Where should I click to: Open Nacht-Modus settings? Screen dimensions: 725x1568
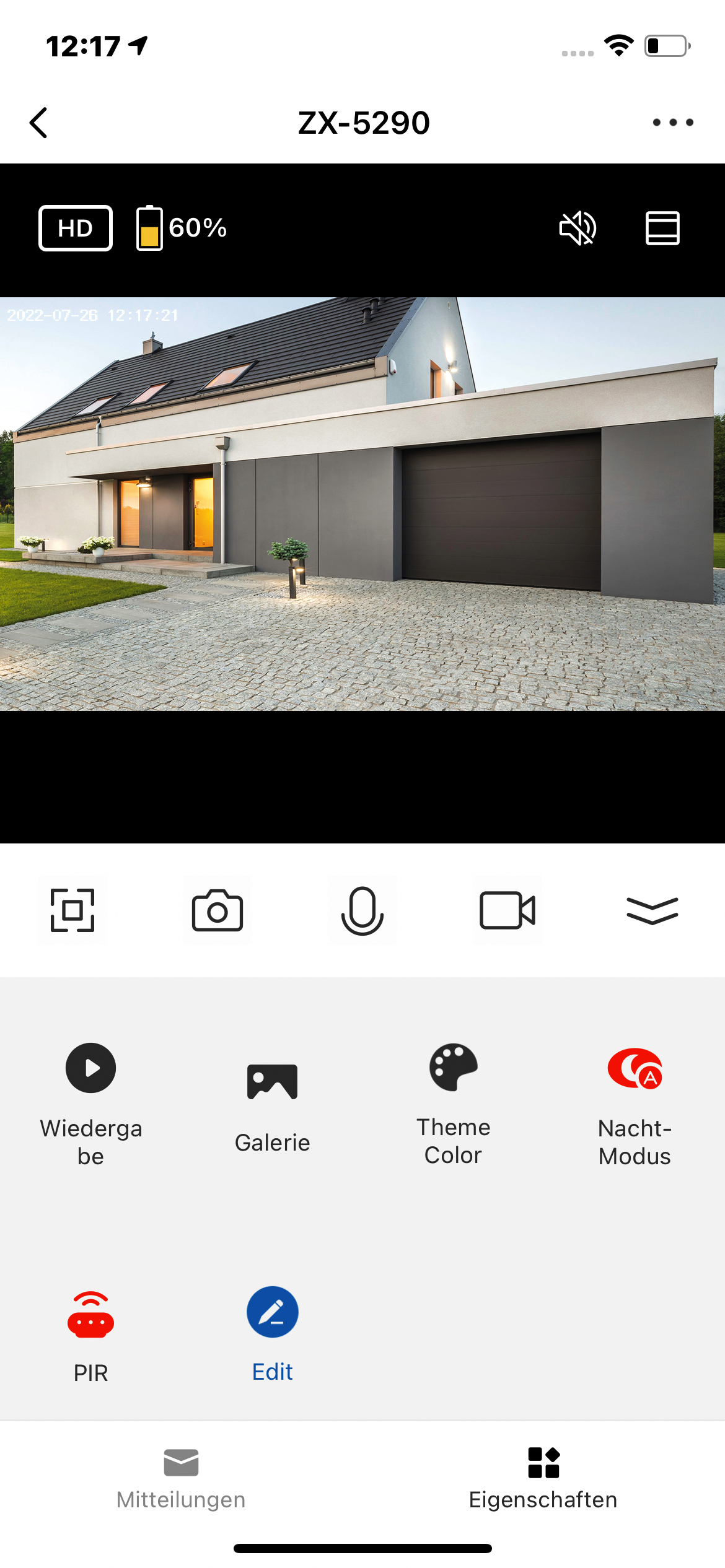pyautogui.click(x=635, y=1104)
